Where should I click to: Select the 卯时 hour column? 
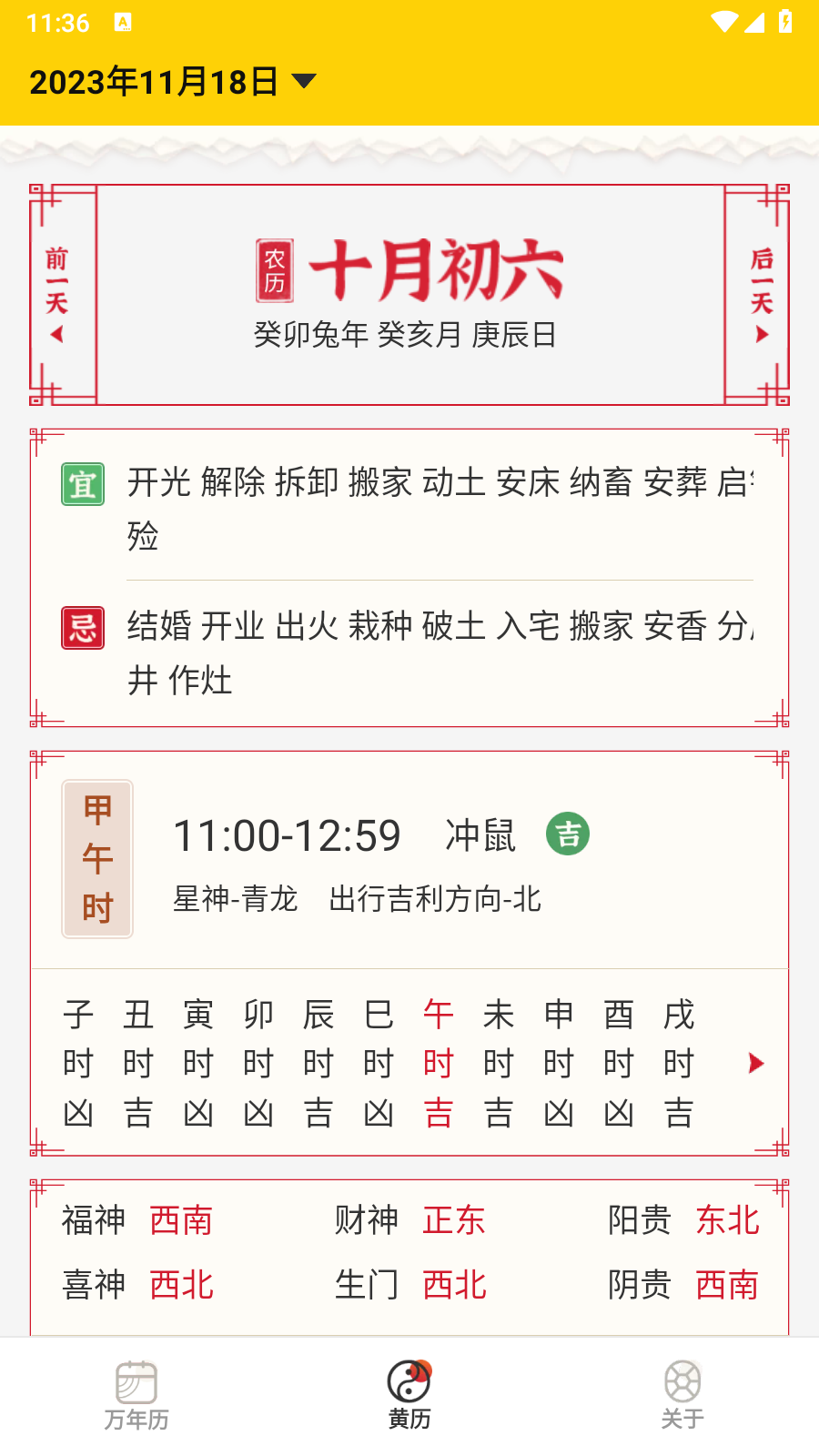click(258, 1063)
